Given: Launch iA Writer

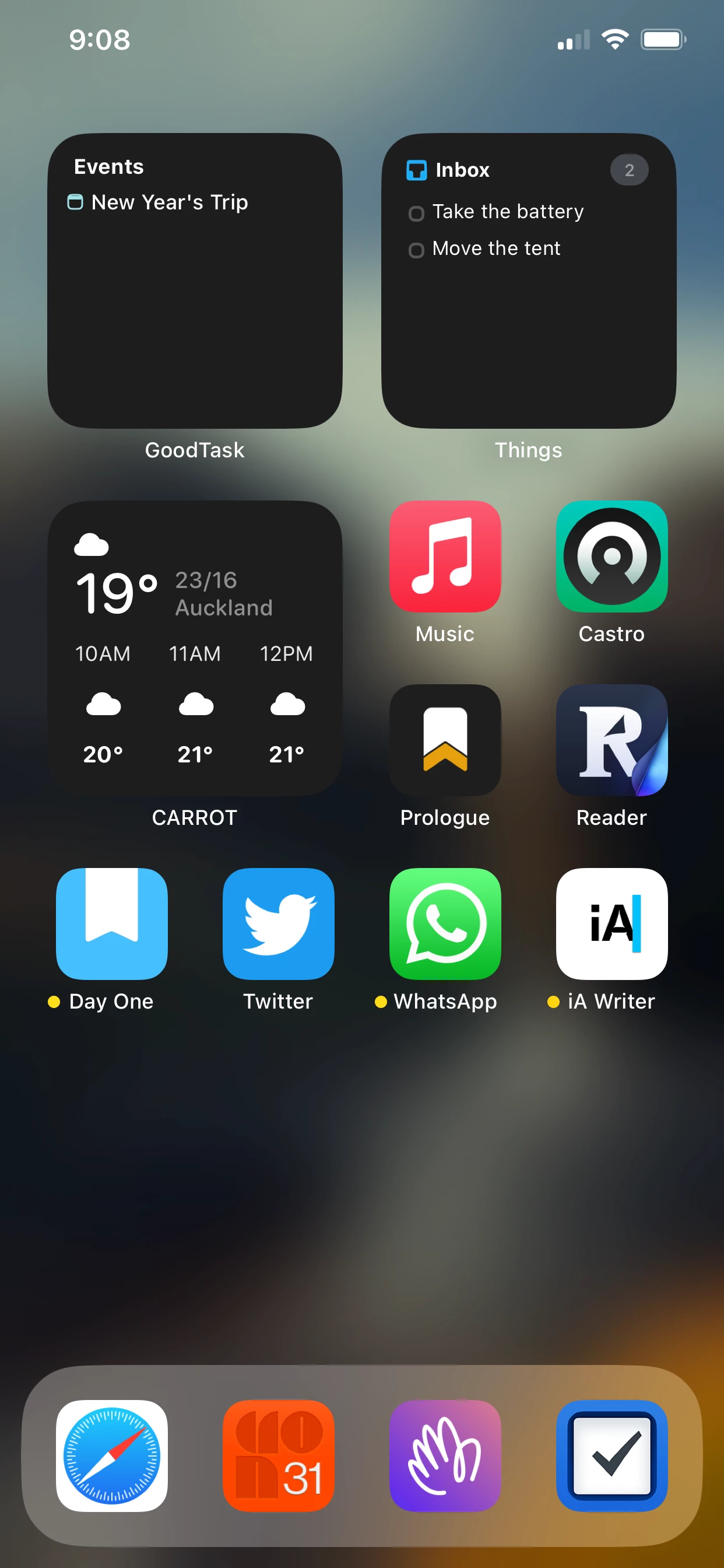Looking at the screenshot, I should 611,924.
